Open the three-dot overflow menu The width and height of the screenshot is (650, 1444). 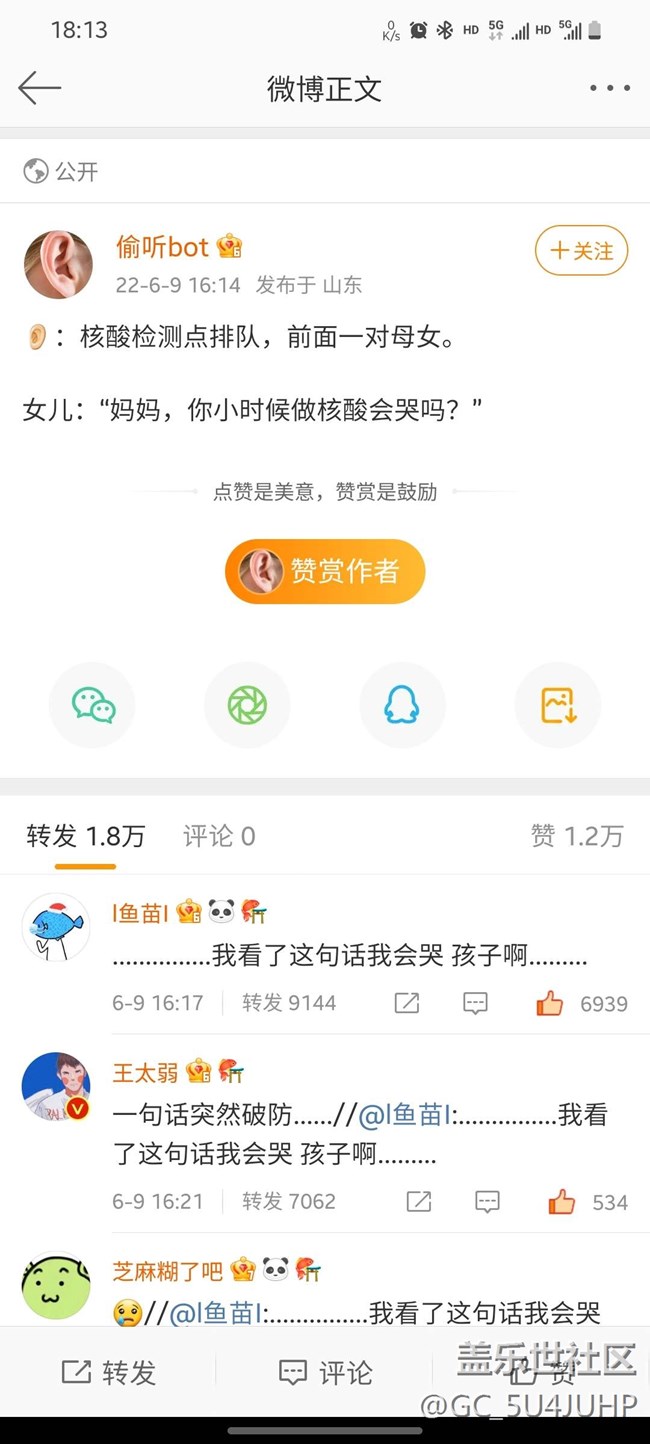609,88
